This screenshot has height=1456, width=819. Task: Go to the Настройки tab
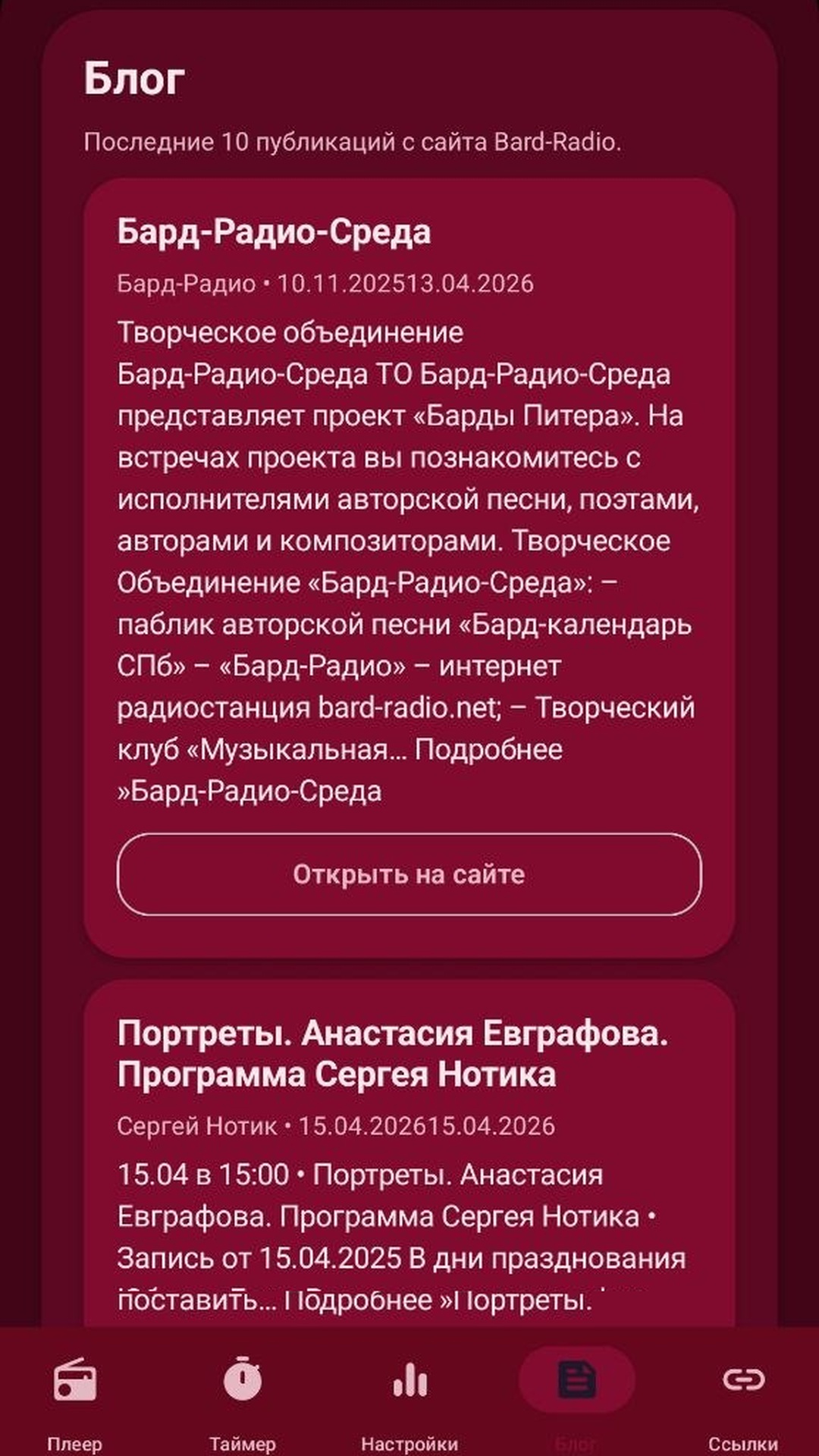tap(409, 1394)
